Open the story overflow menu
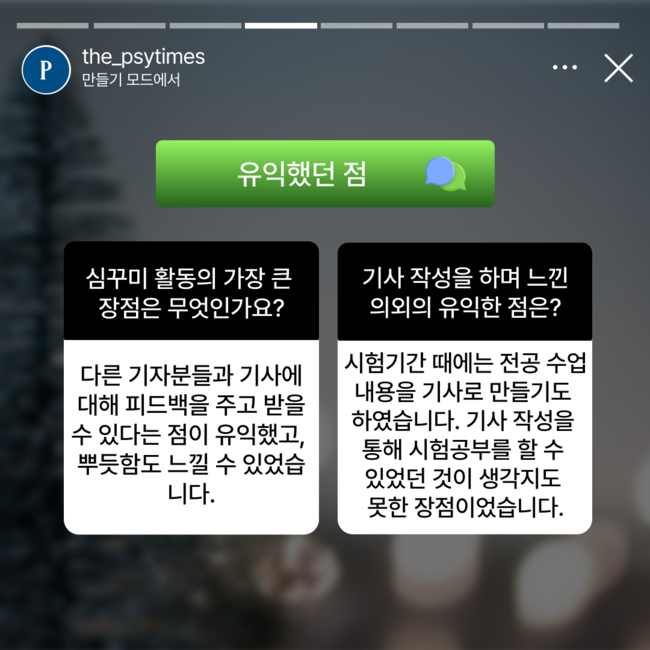 coord(565,68)
